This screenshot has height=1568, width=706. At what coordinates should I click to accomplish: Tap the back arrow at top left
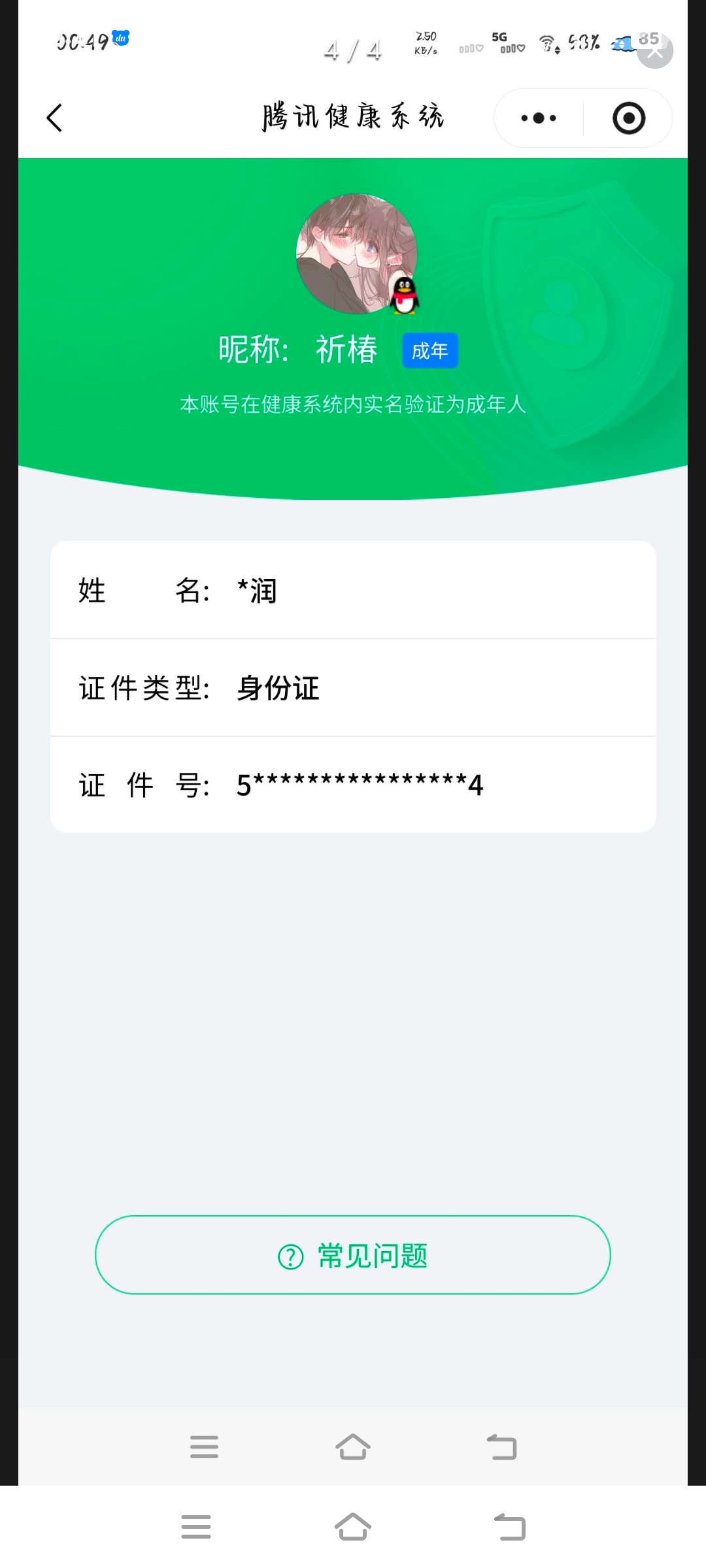[x=55, y=118]
